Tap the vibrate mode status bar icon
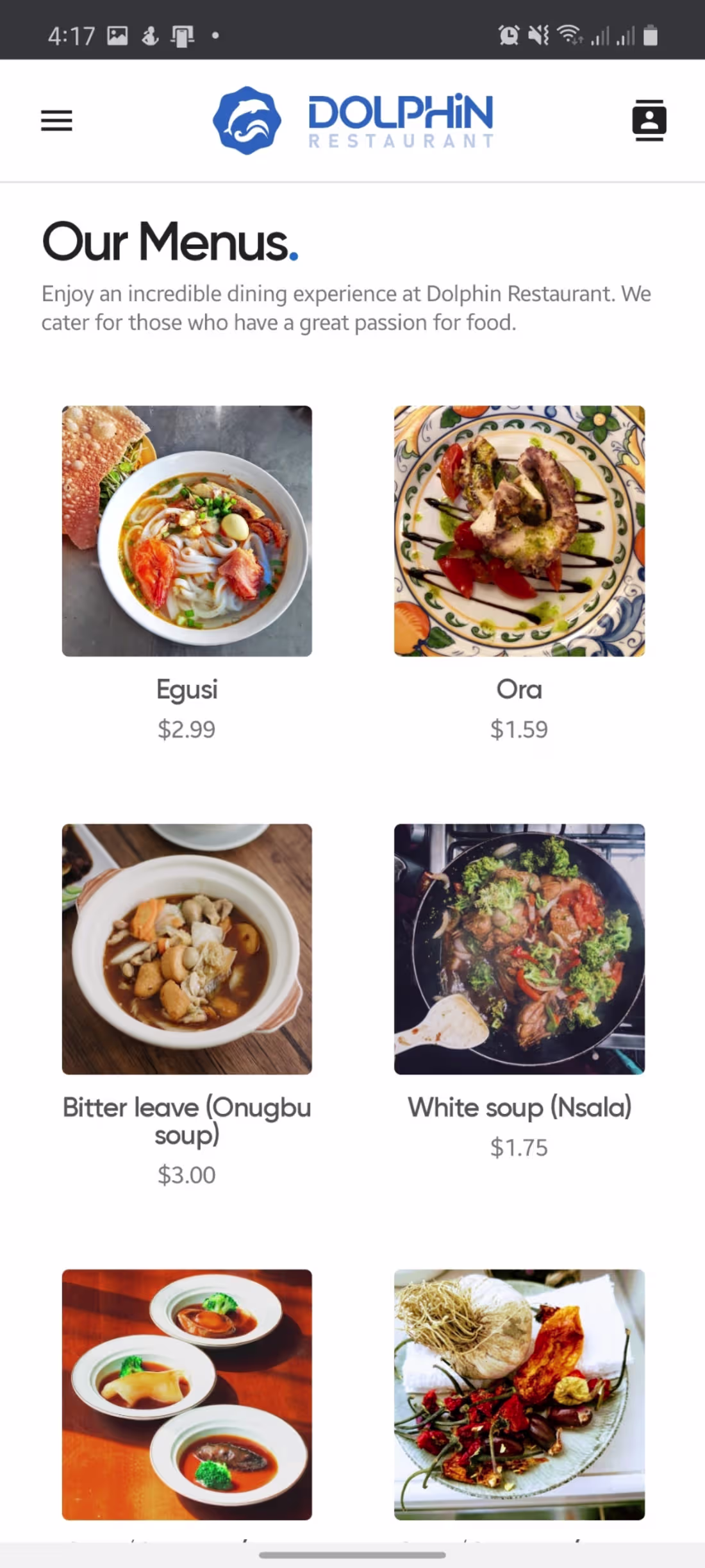 click(x=538, y=36)
